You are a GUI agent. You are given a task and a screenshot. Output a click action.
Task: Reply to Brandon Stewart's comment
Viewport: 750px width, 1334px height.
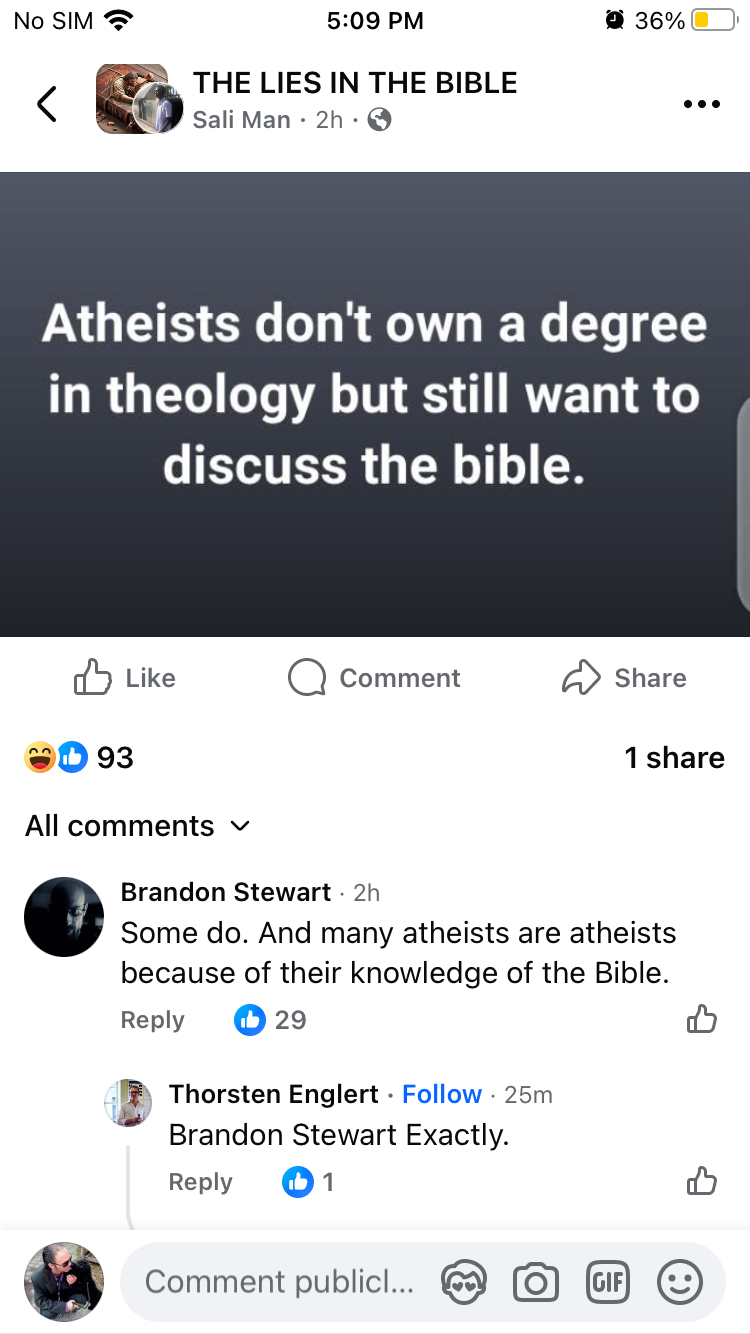[152, 1020]
